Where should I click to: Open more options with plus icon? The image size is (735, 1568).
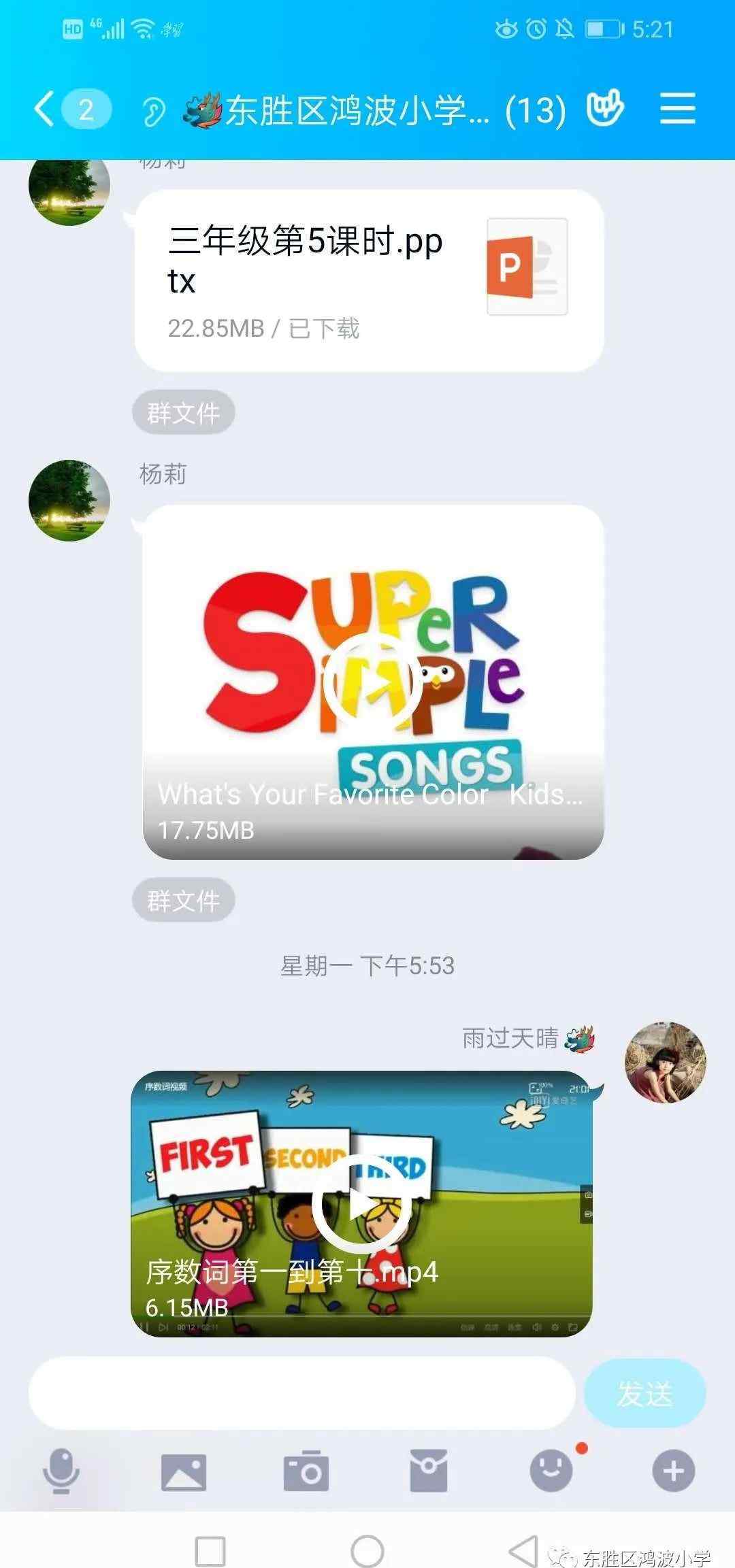(674, 1471)
